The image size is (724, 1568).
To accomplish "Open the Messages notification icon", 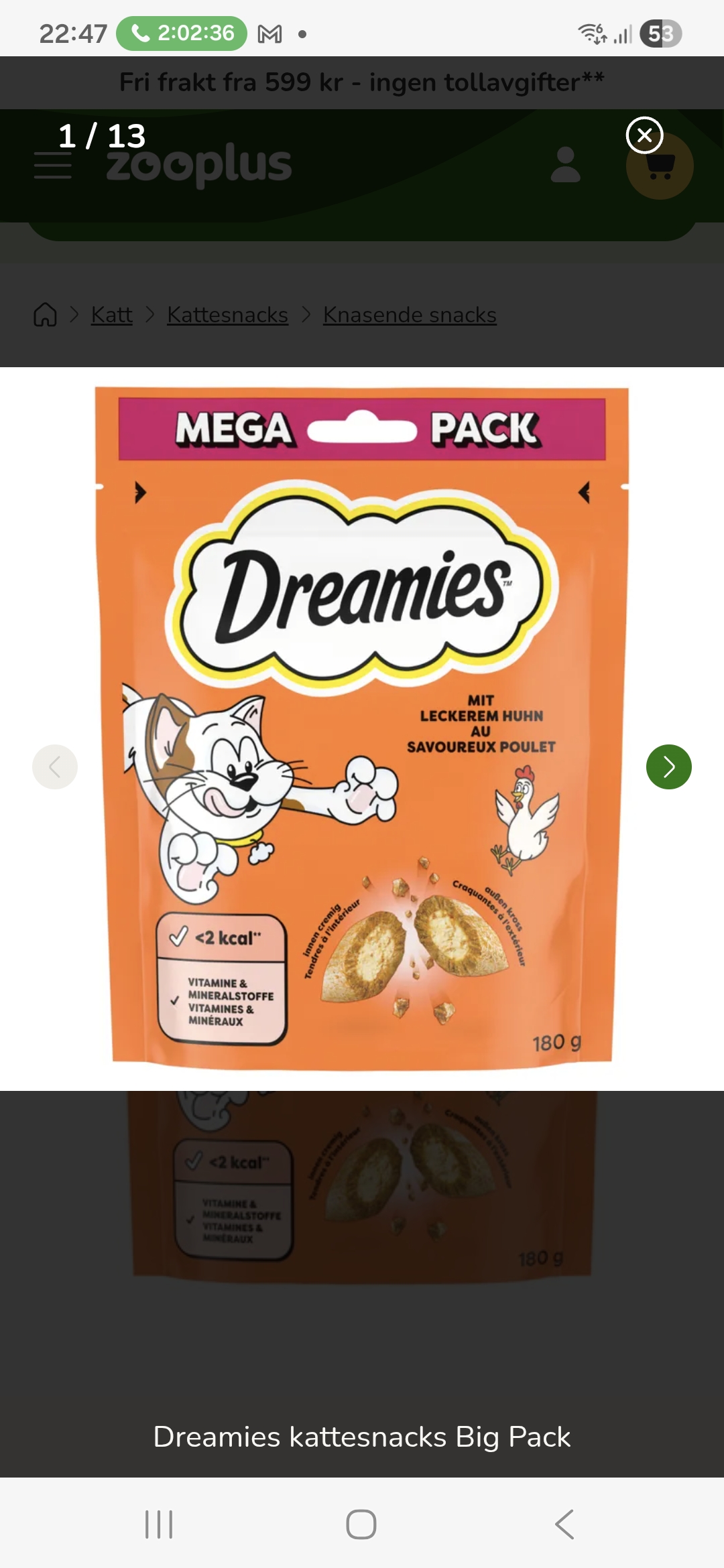I will tap(269, 31).
